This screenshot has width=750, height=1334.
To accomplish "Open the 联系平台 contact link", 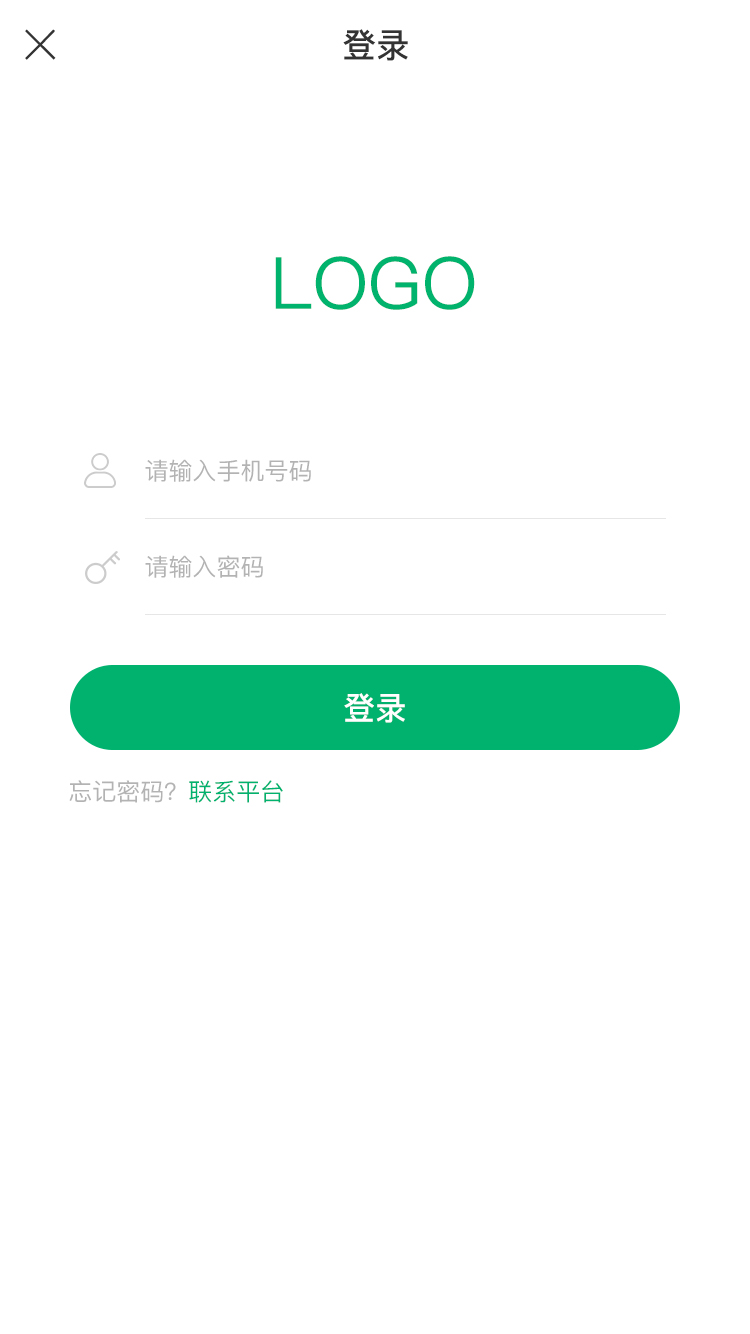I will click(235, 791).
